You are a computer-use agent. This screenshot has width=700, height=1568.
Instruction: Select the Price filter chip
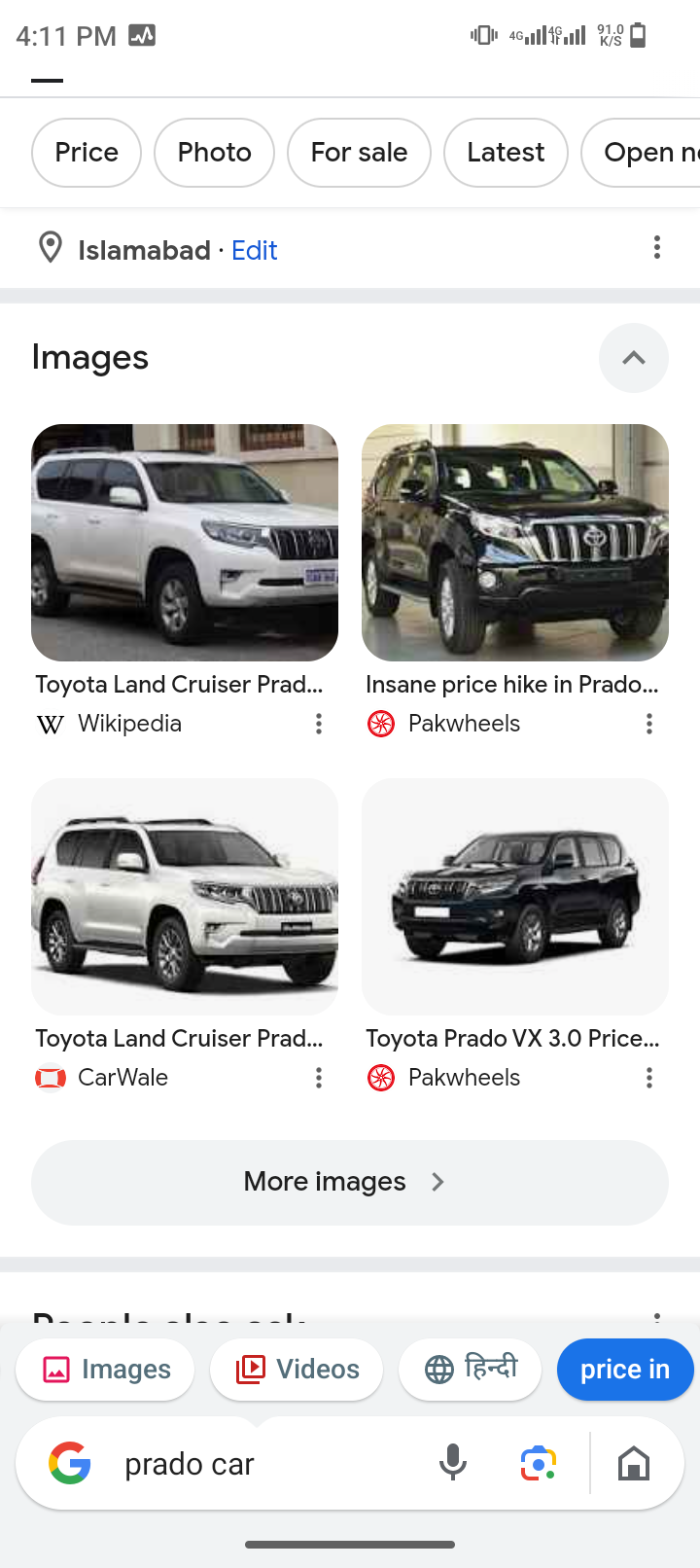pyautogui.click(x=87, y=153)
